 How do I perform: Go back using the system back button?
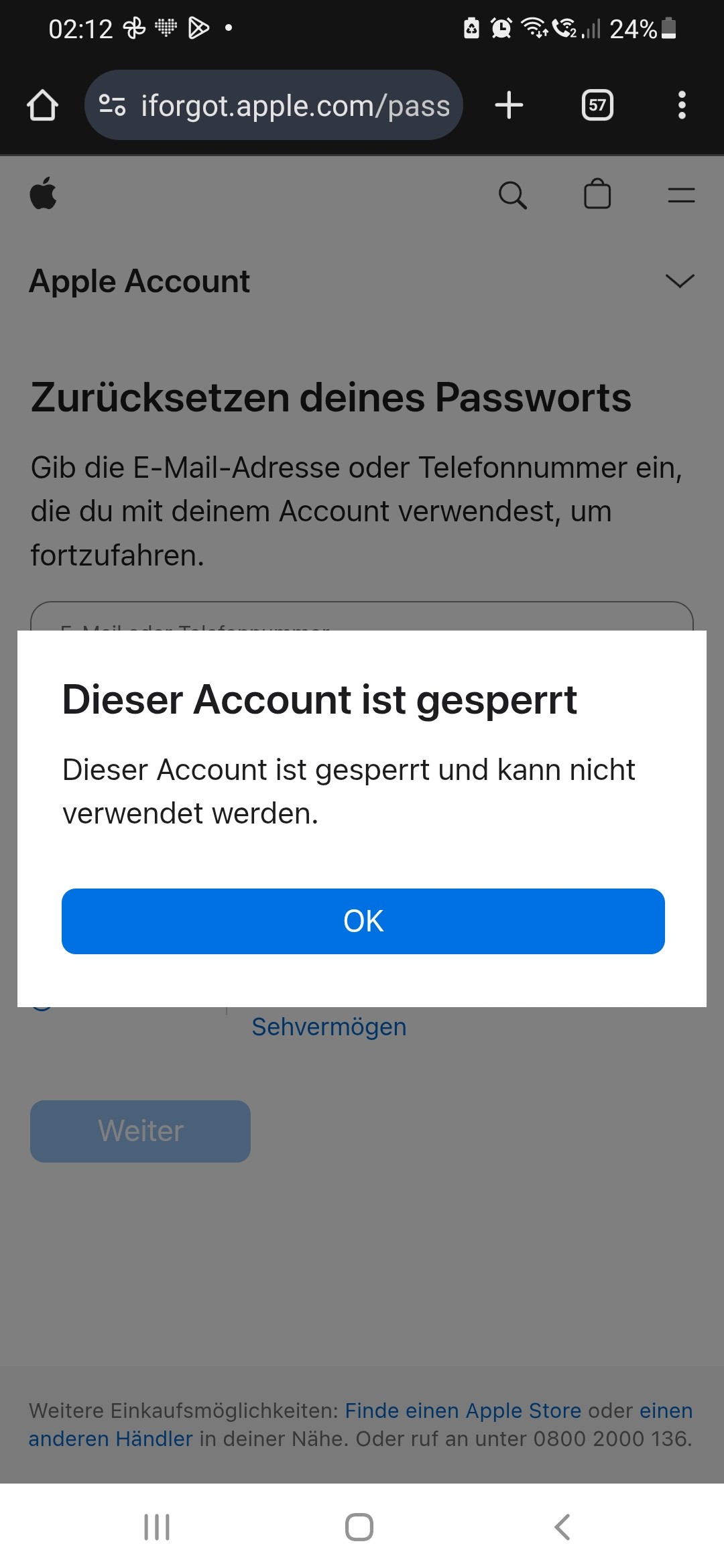pos(562,1527)
